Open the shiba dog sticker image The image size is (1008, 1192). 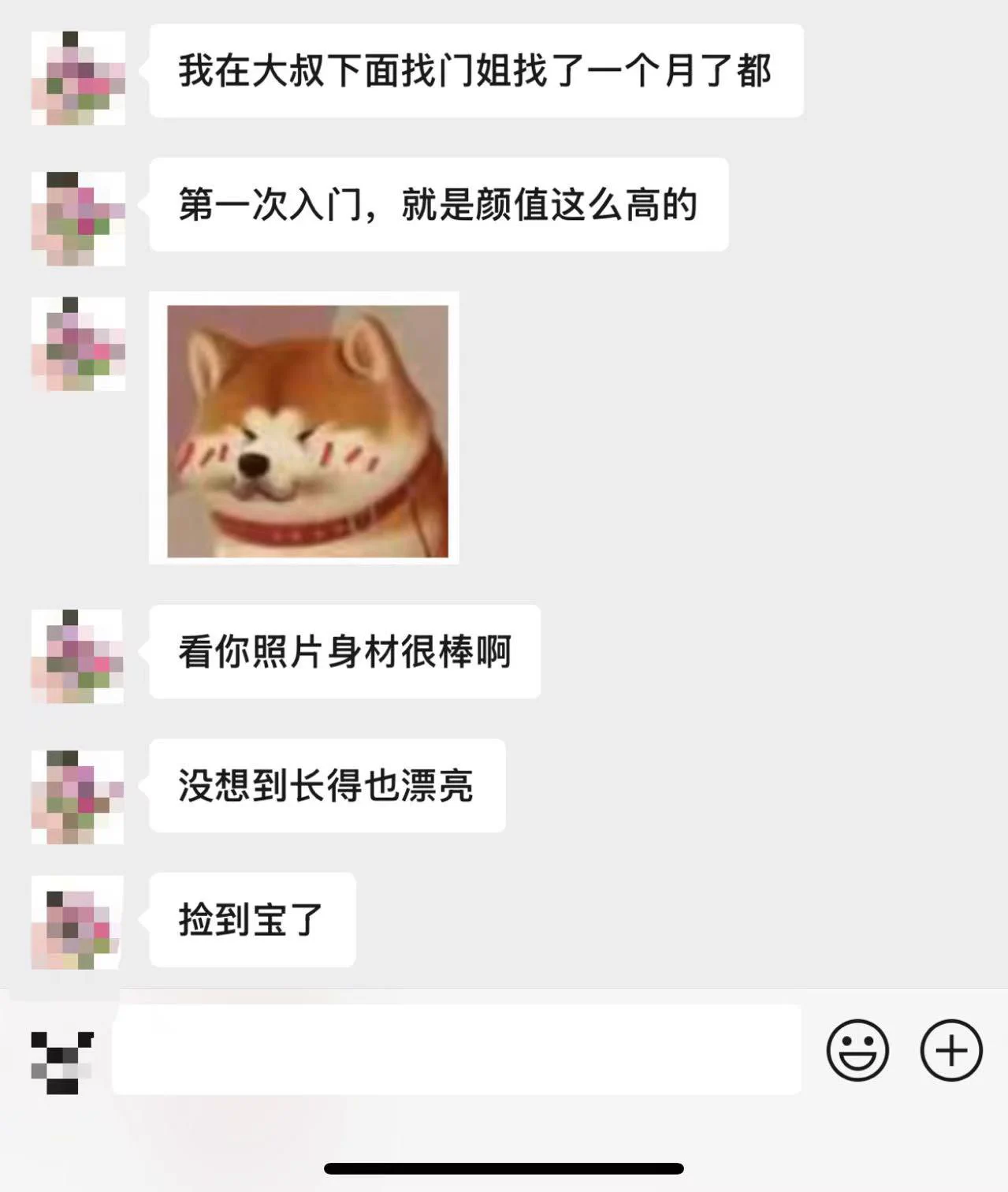(x=307, y=430)
